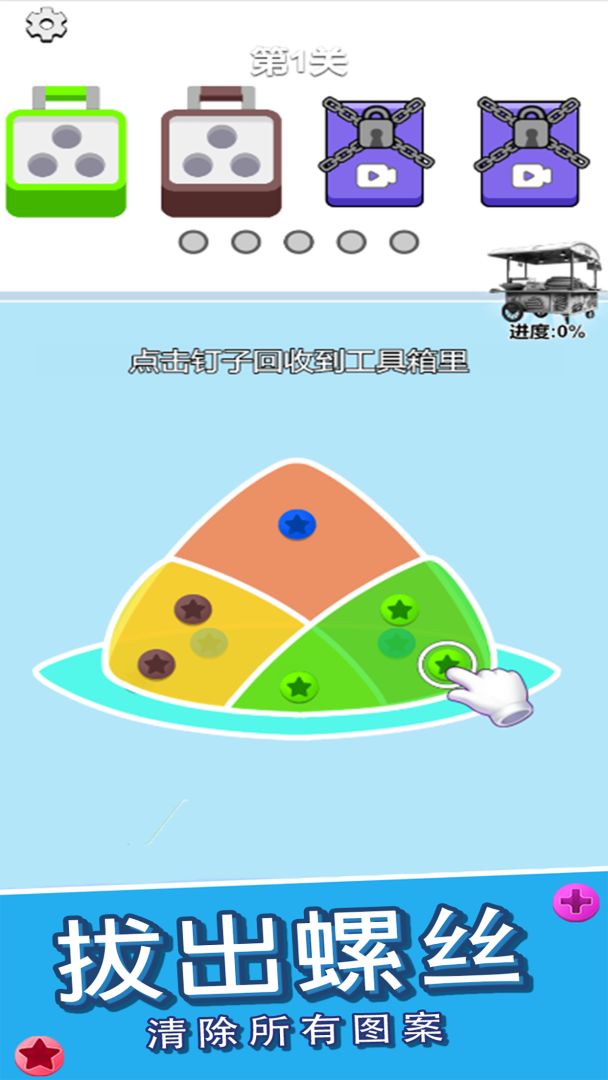Image resolution: width=608 pixels, height=1080 pixels.
Task: Tap the topmost green screw on the green piece
Action: pos(399,608)
